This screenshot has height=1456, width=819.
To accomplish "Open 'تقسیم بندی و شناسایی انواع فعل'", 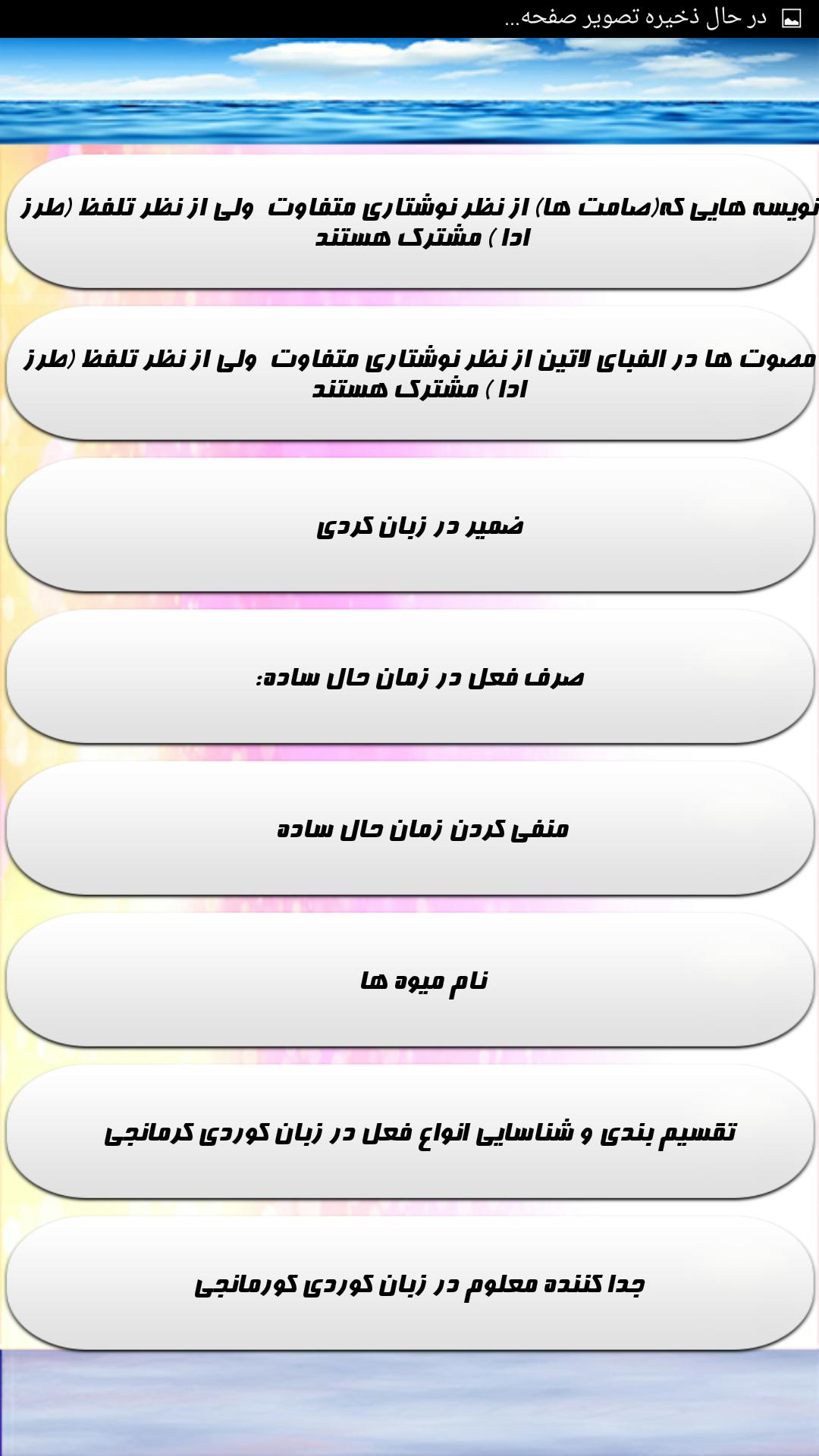I will (x=409, y=1131).
